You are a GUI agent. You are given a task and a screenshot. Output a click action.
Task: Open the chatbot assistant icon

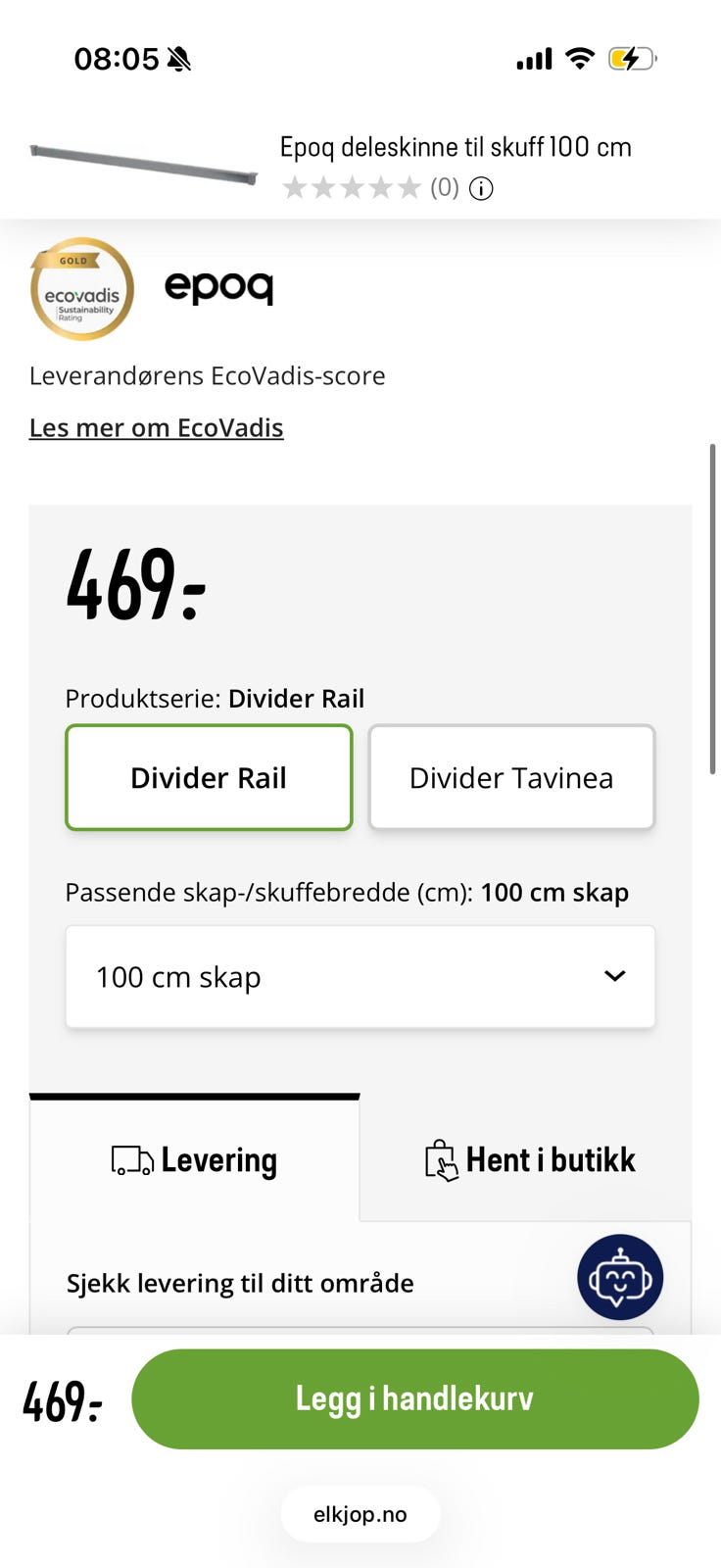pos(620,1277)
